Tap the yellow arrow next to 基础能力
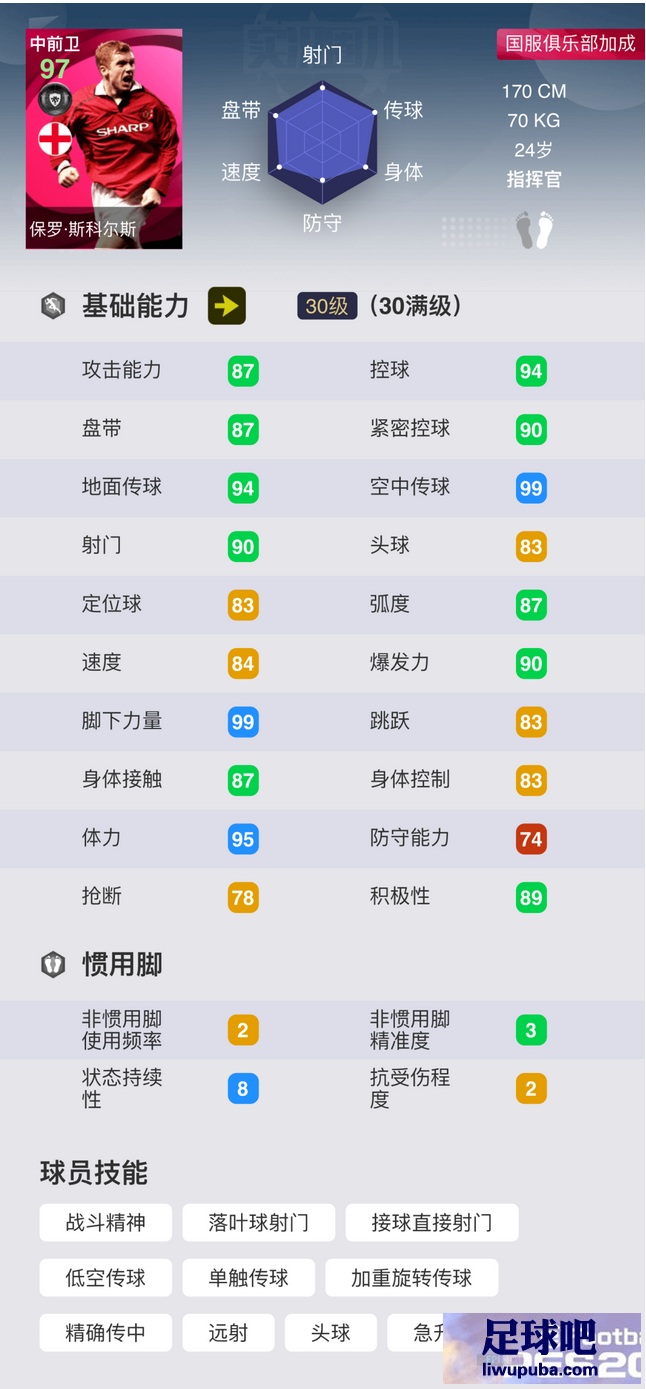Viewport: 646px width, 1389px height. click(227, 306)
